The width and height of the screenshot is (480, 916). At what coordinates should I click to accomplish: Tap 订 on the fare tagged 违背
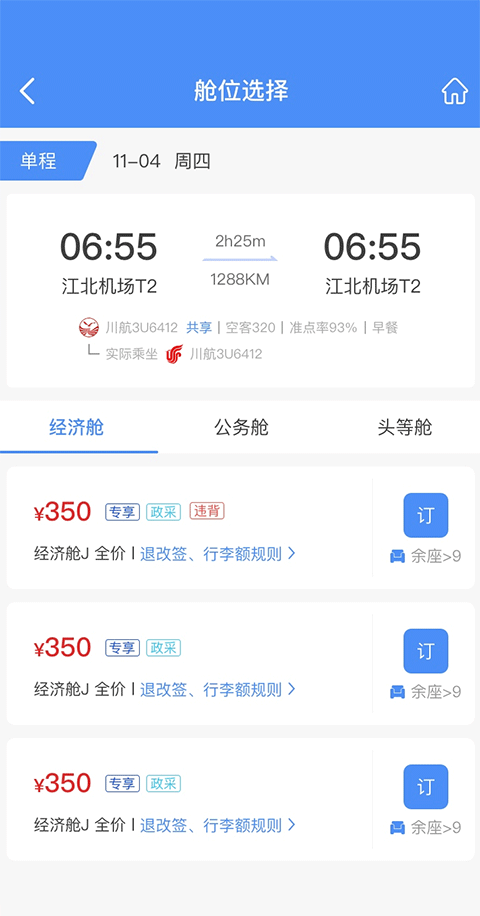pos(426,515)
